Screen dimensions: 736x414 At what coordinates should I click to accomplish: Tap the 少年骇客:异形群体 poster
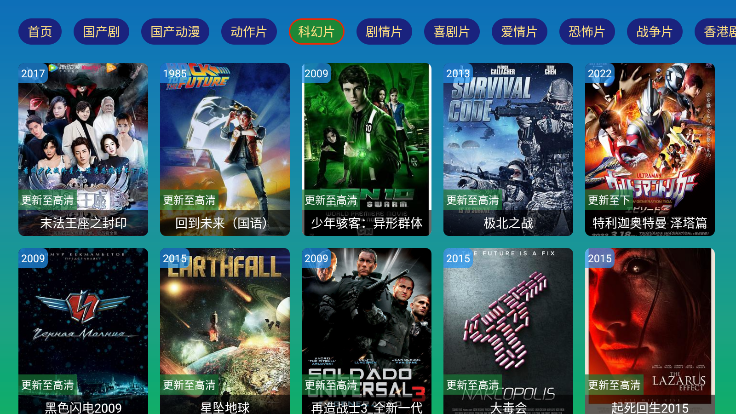pyautogui.click(x=366, y=148)
